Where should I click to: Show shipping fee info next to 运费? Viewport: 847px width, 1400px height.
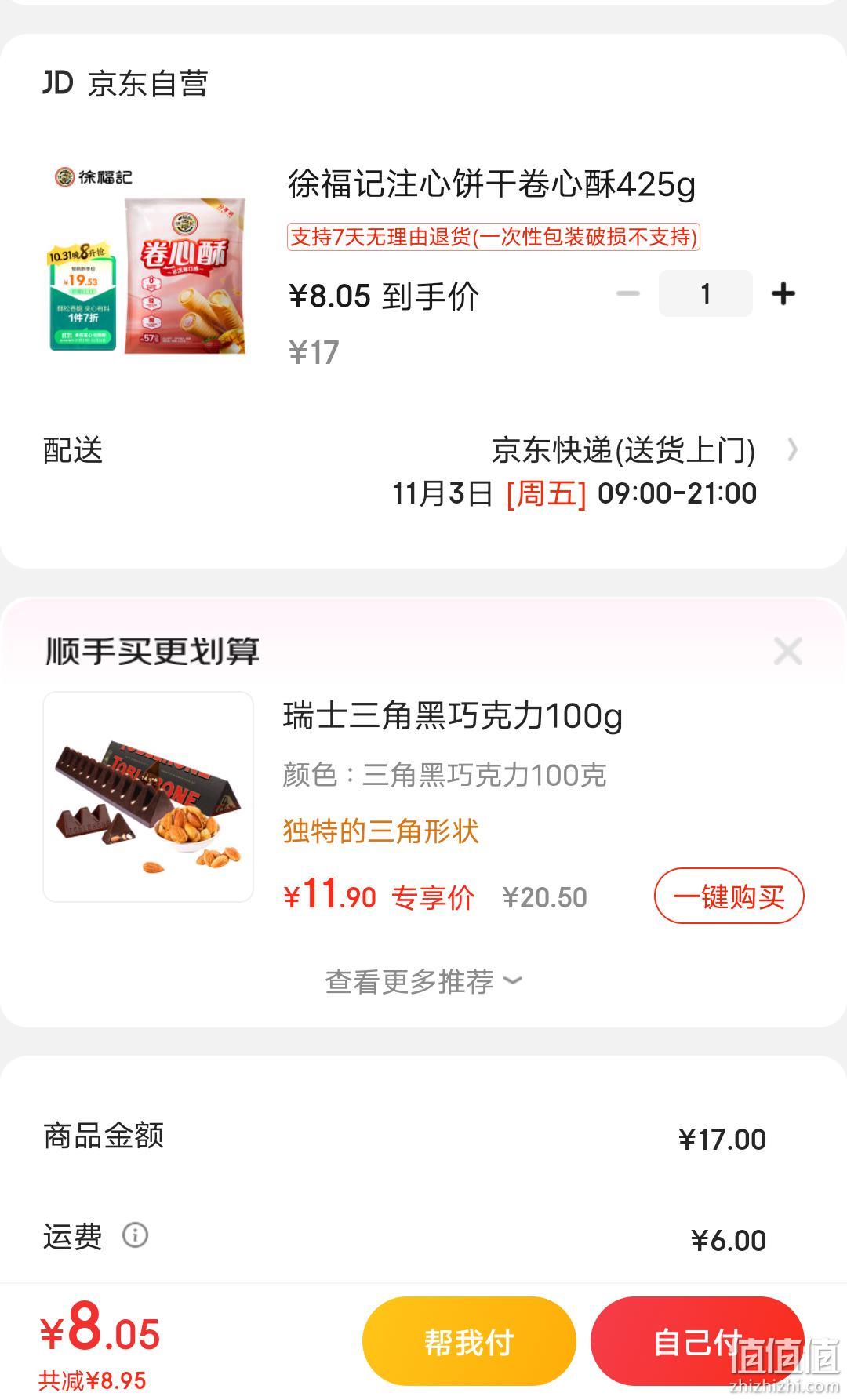[135, 1235]
